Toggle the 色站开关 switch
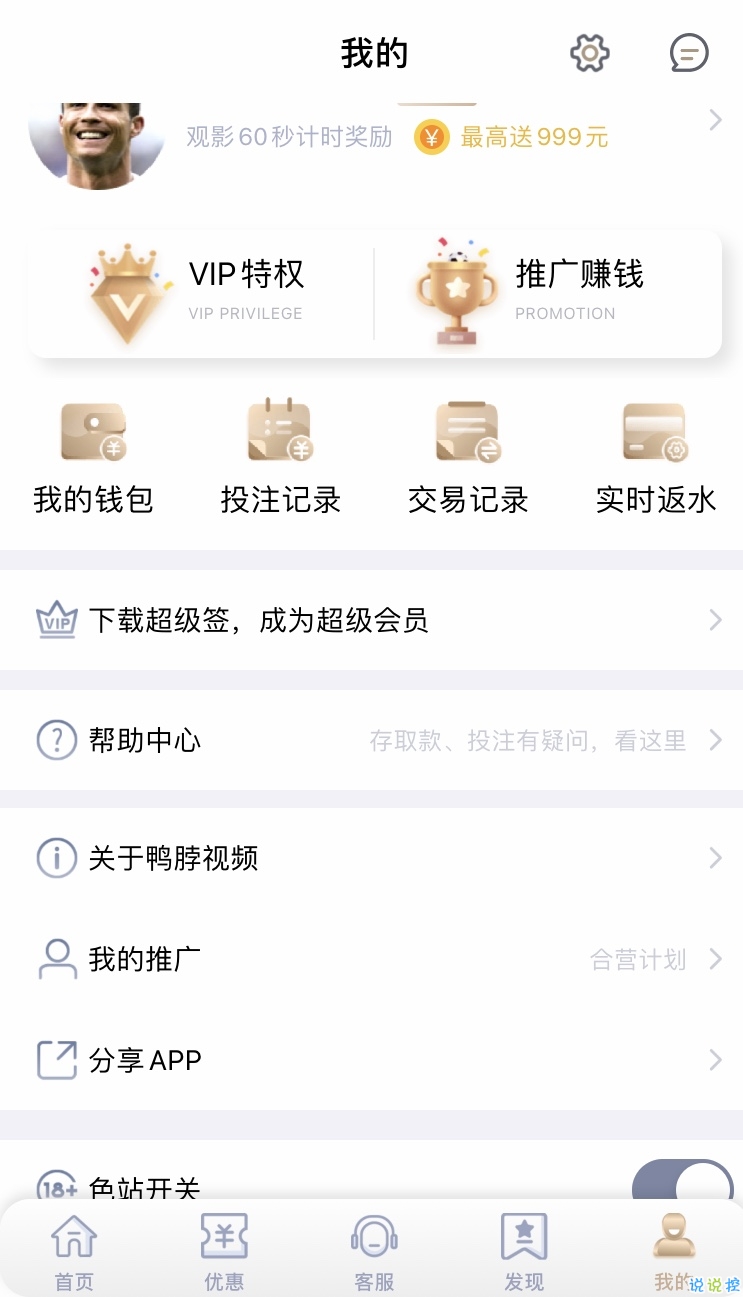This screenshot has height=1297, width=743. (x=682, y=1185)
